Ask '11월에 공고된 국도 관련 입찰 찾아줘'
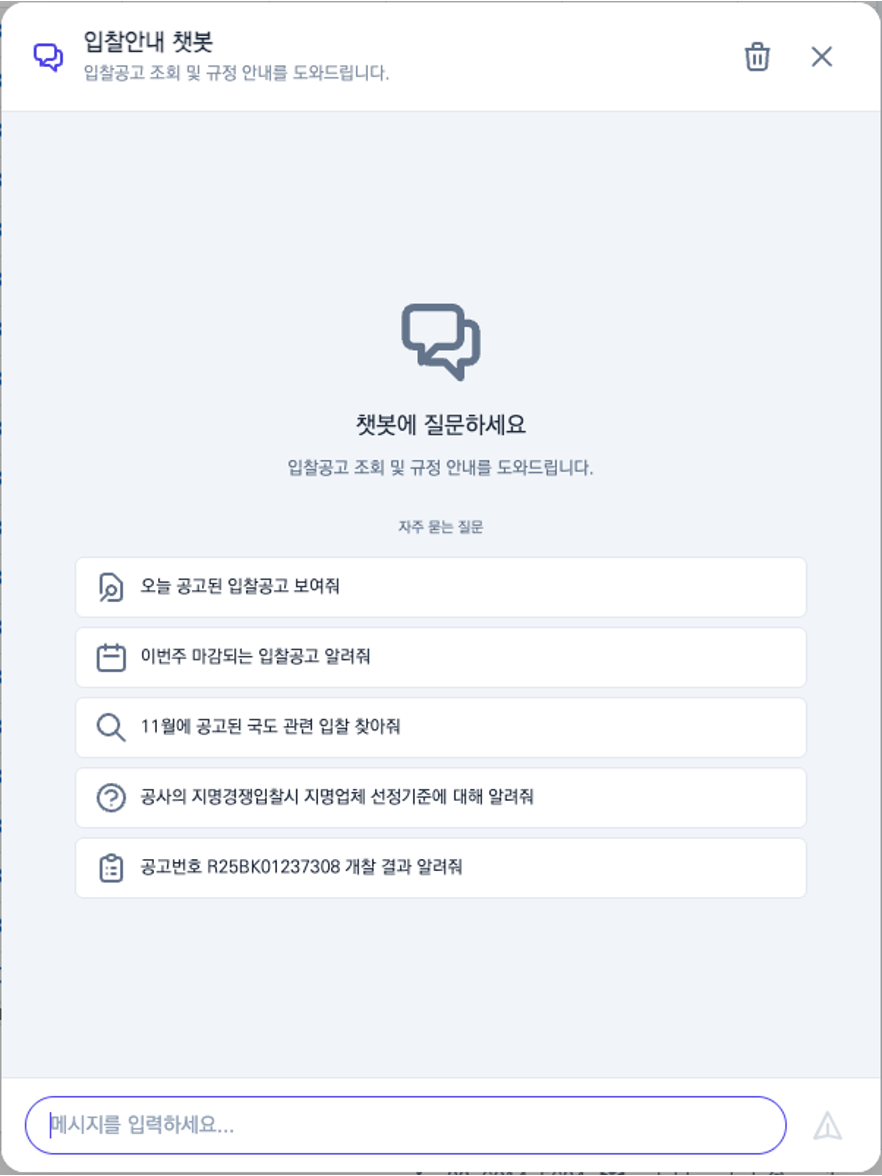 [440, 727]
